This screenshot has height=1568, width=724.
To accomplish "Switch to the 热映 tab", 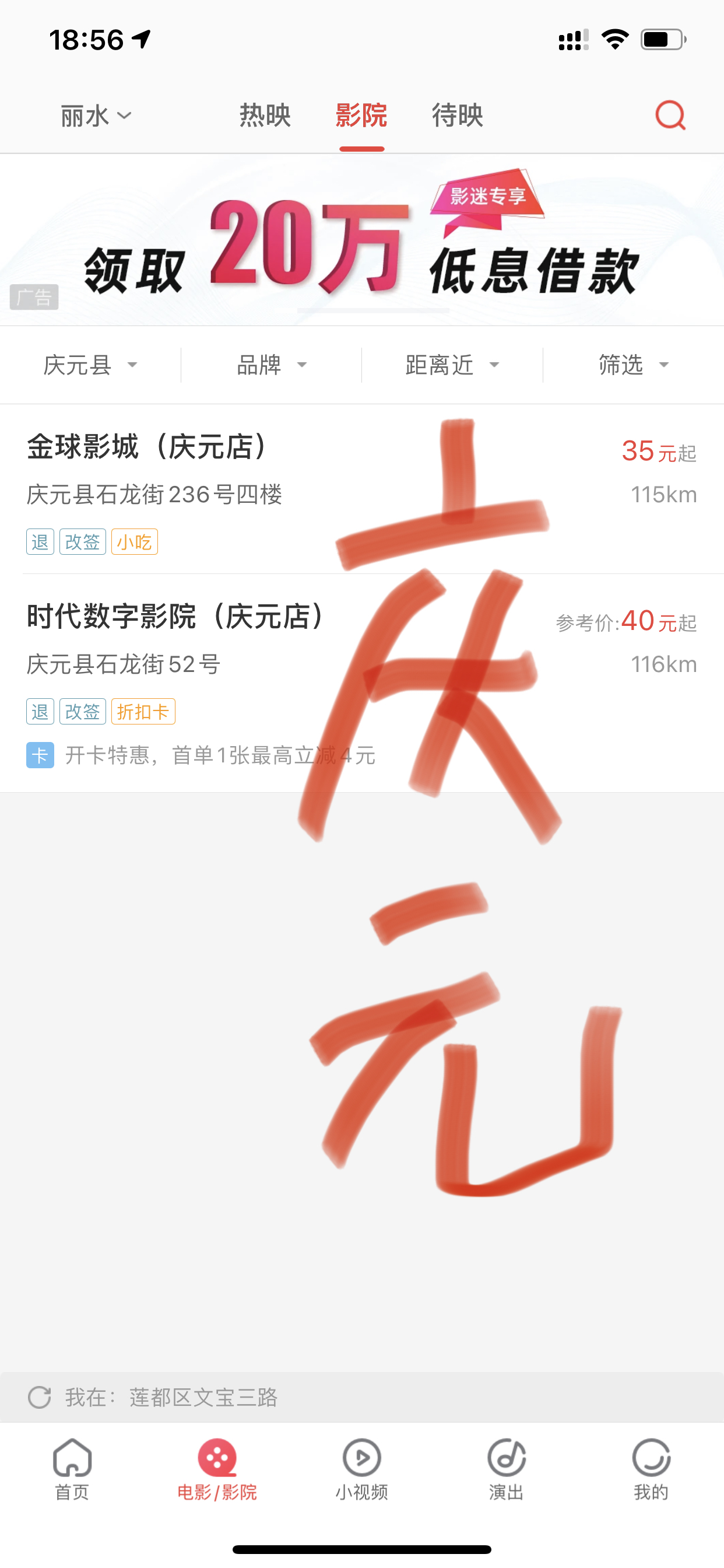I will (x=265, y=116).
